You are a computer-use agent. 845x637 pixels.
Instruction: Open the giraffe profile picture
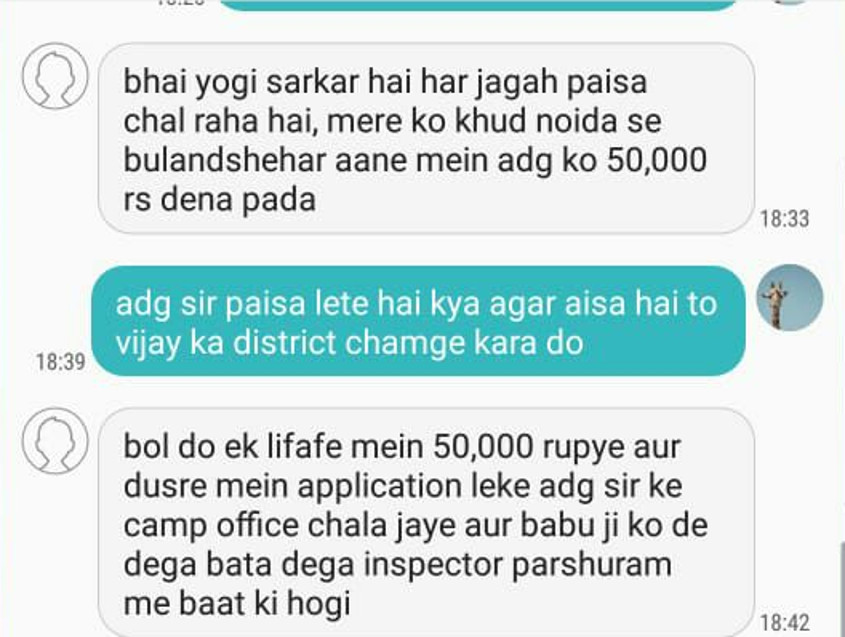pyautogui.click(x=790, y=298)
